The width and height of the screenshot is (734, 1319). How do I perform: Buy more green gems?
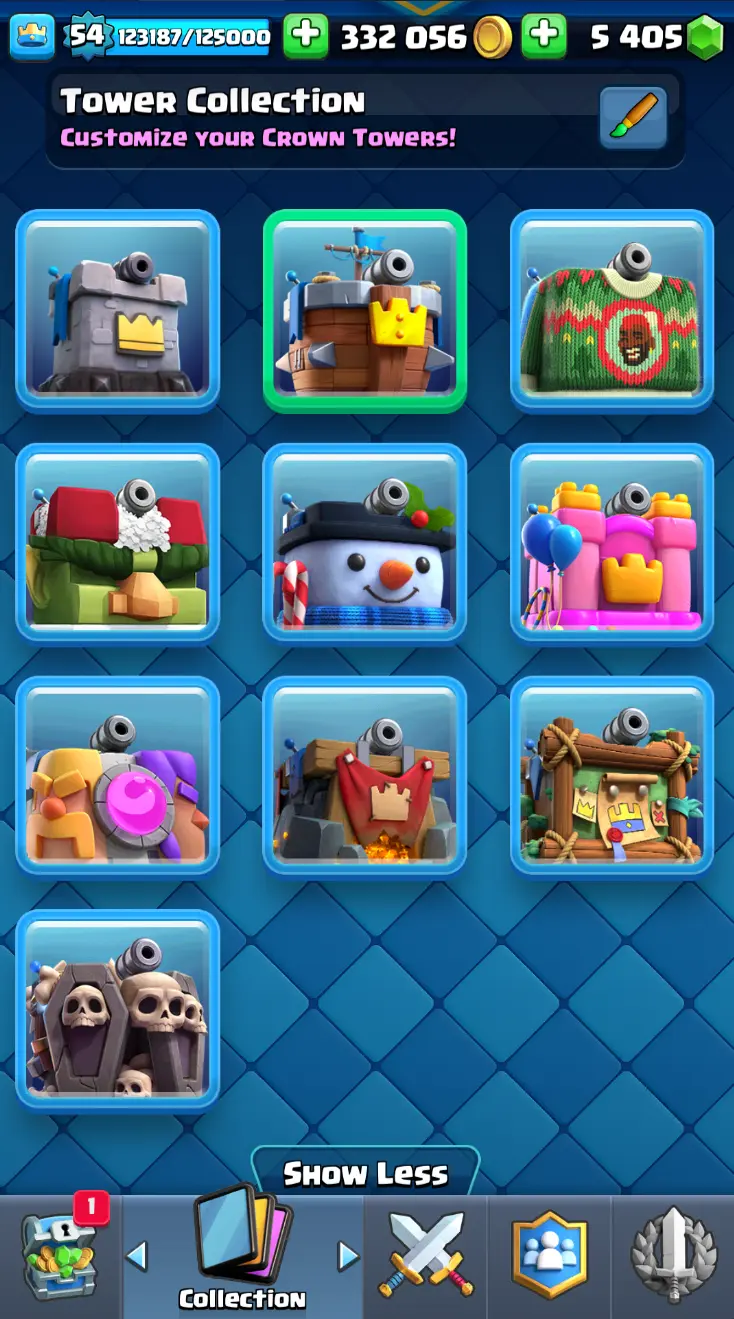544,37
